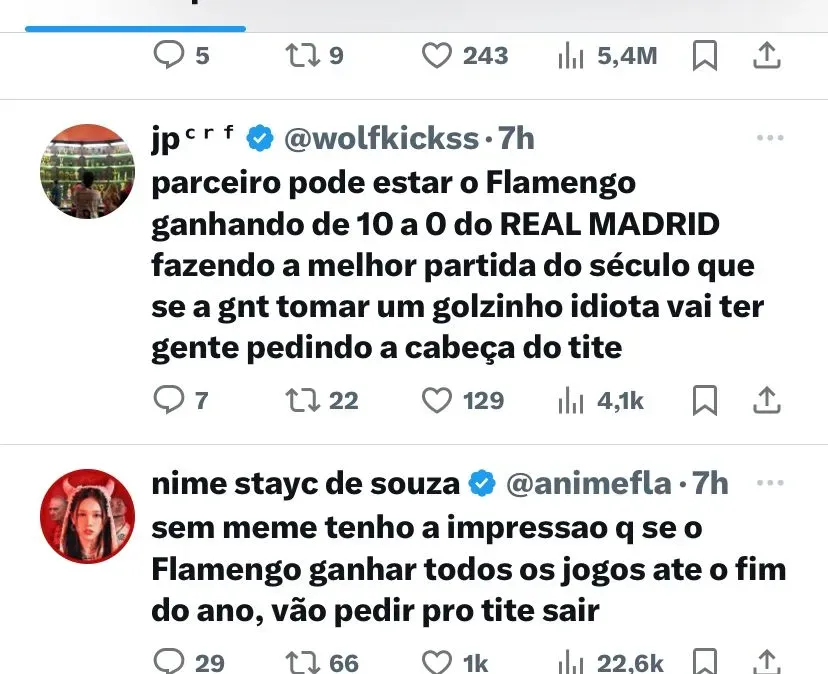Open the profile picture of @wolfkickss
828x674 pixels.
coord(85,170)
